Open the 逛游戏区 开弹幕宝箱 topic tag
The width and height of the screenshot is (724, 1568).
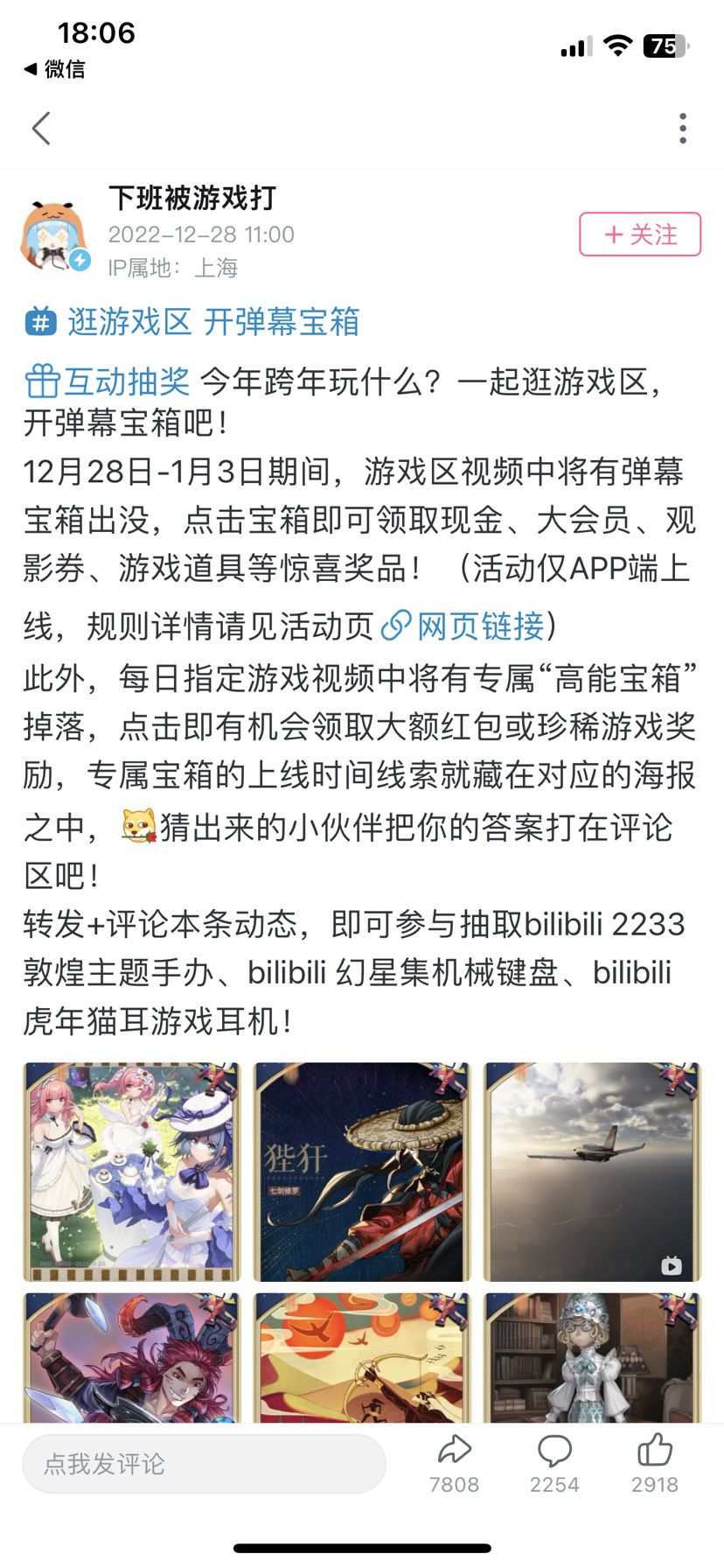coord(192,321)
